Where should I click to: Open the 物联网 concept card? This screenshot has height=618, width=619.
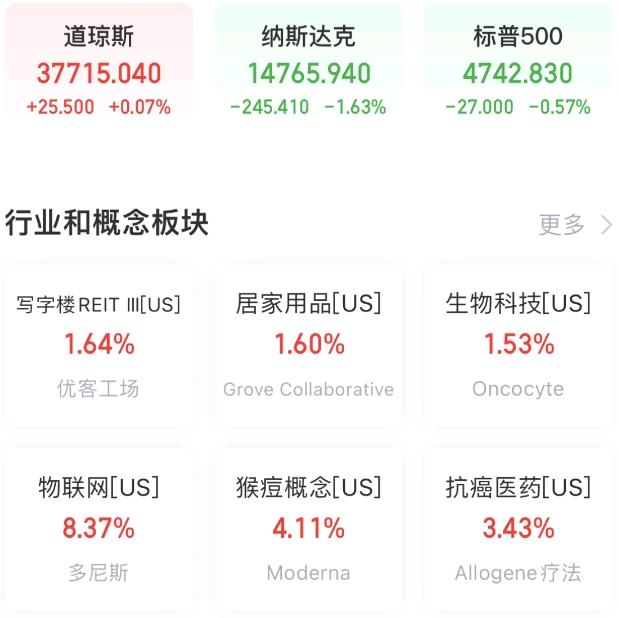99,529
